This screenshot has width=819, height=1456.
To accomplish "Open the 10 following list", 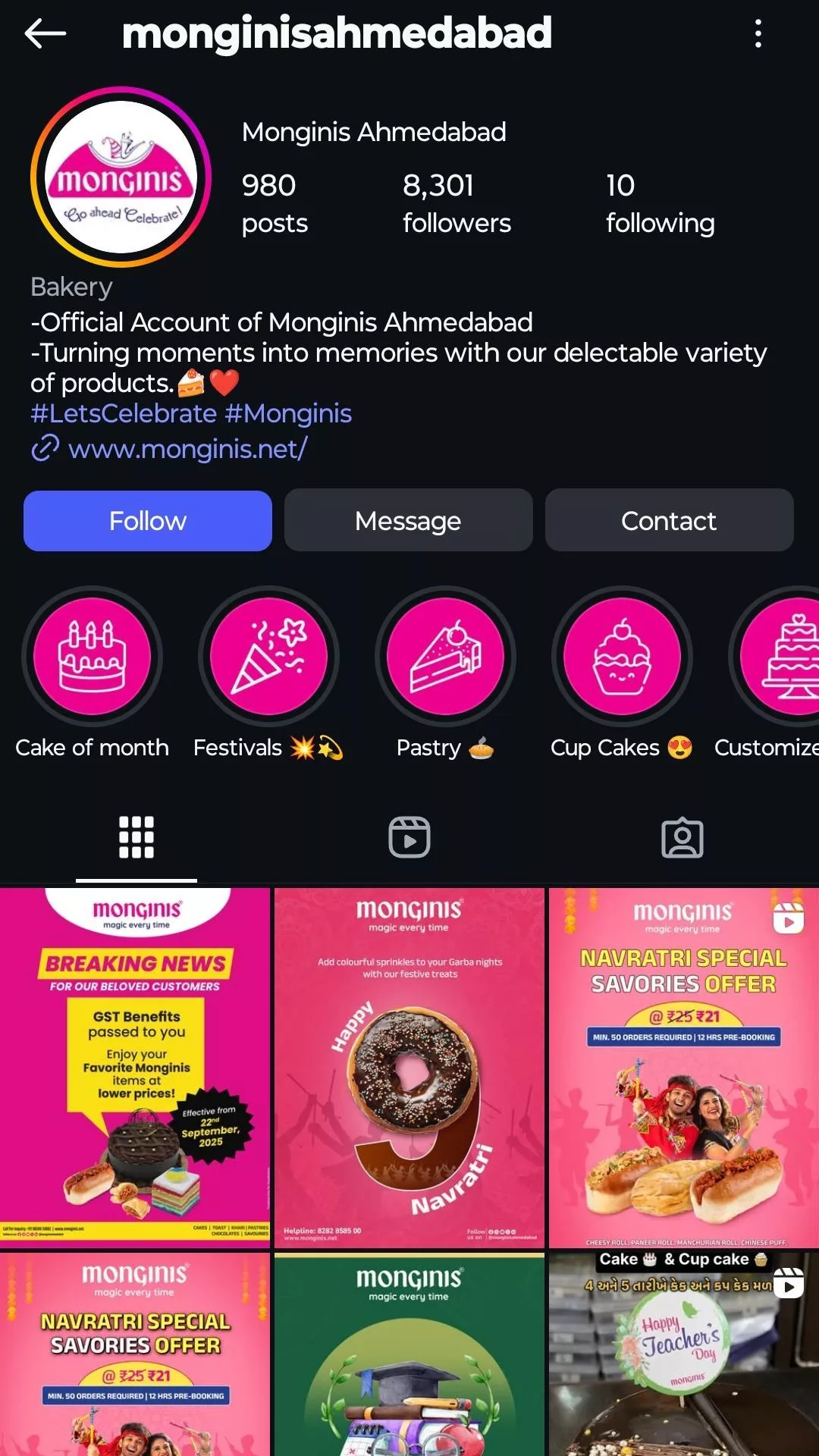I will (660, 203).
